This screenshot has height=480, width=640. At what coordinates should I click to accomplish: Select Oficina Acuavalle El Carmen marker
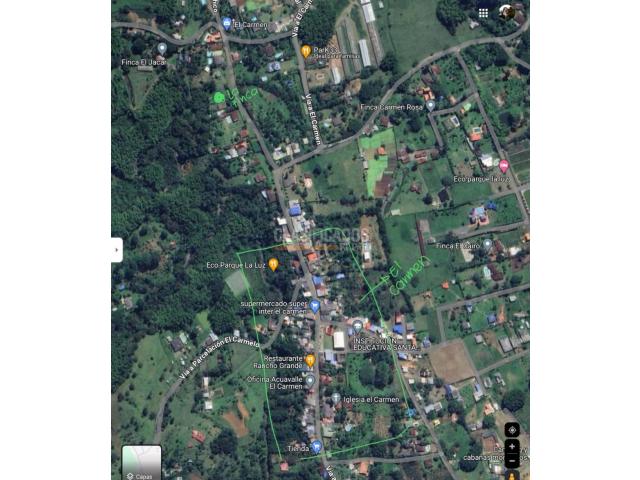[x=309, y=380]
